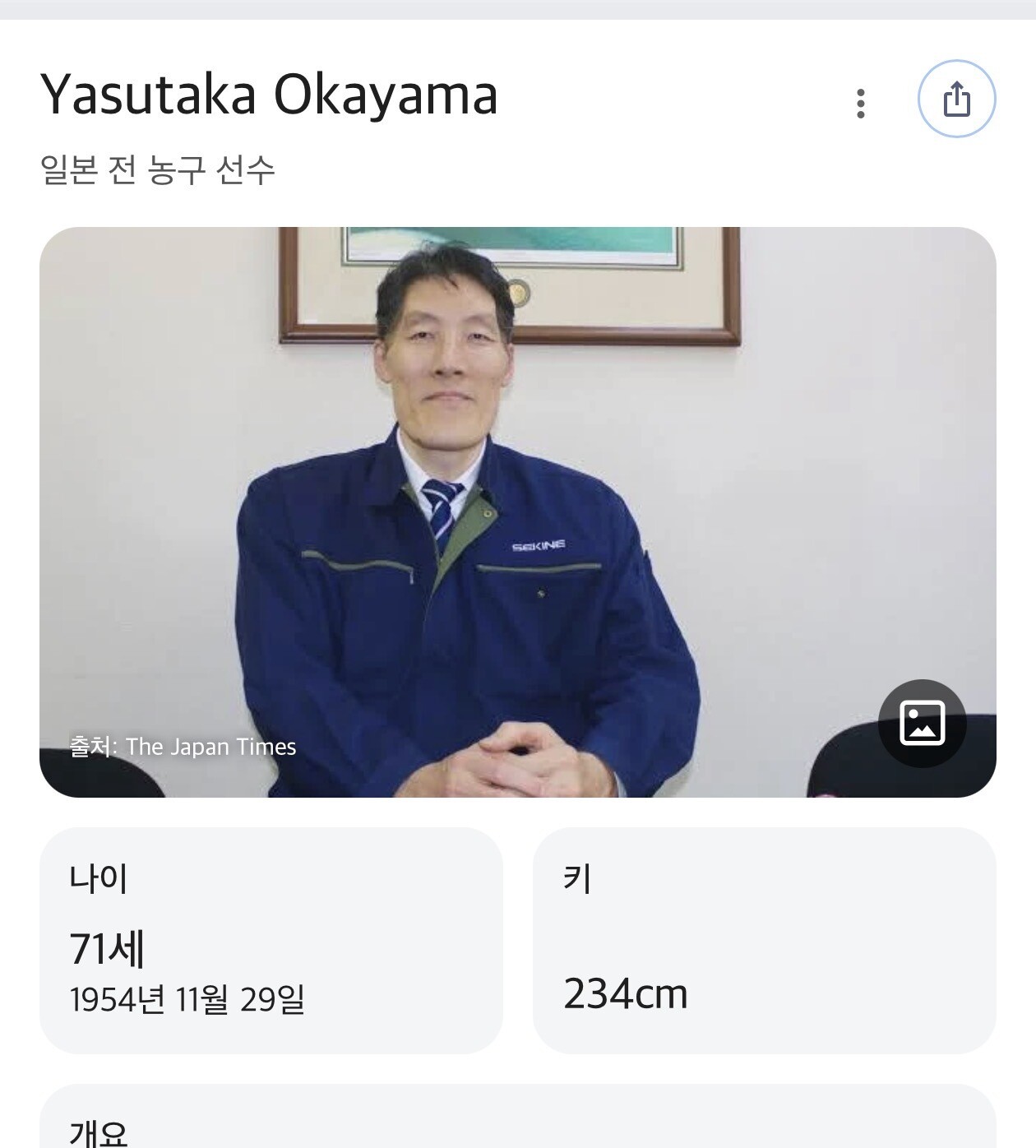The image size is (1036, 1148).
Task: Open Yasutaka Okayama's photo from The Japan Times
Action: click(517, 512)
